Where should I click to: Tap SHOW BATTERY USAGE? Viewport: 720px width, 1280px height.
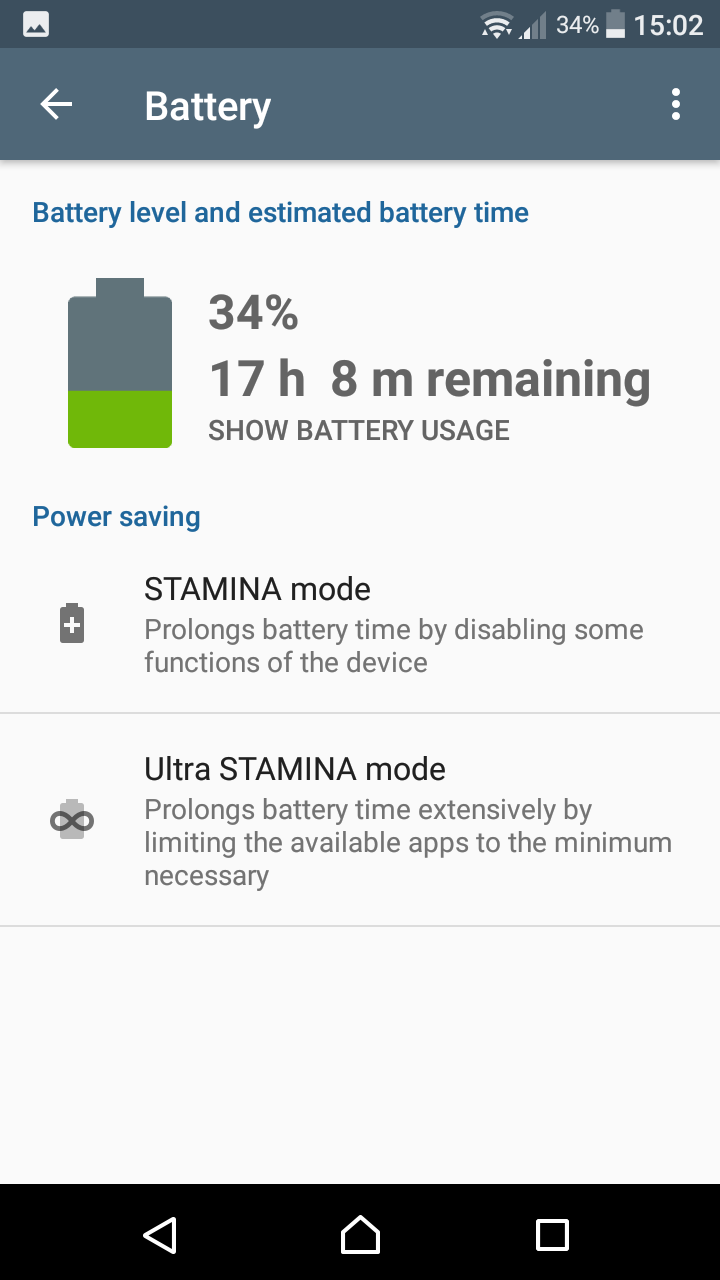click(359, 430)
